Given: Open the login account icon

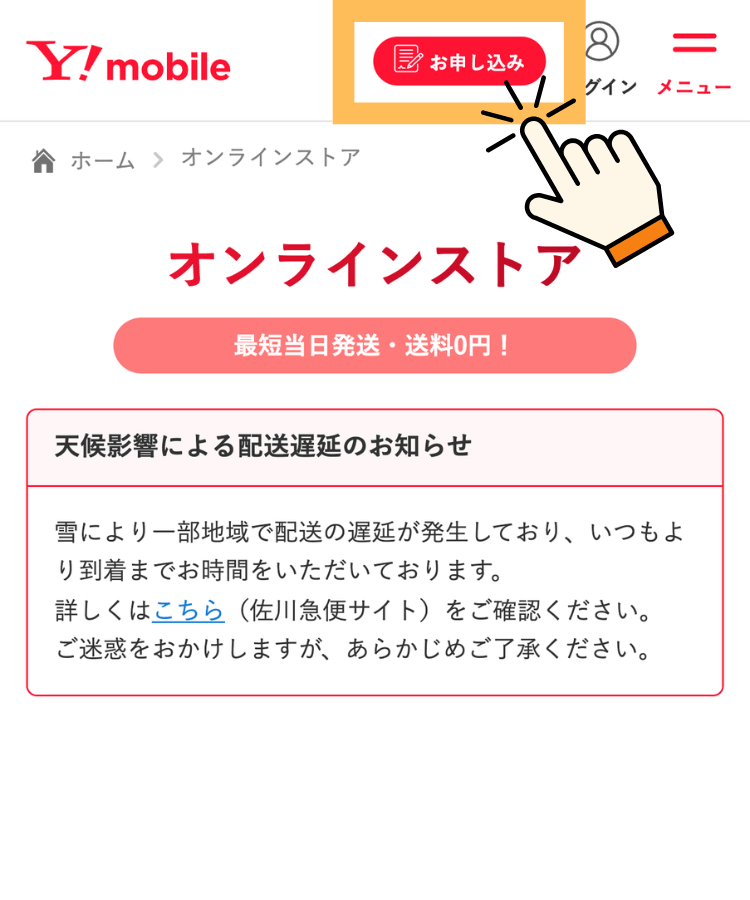Looking at the screenshot, I should coord(602,43).
